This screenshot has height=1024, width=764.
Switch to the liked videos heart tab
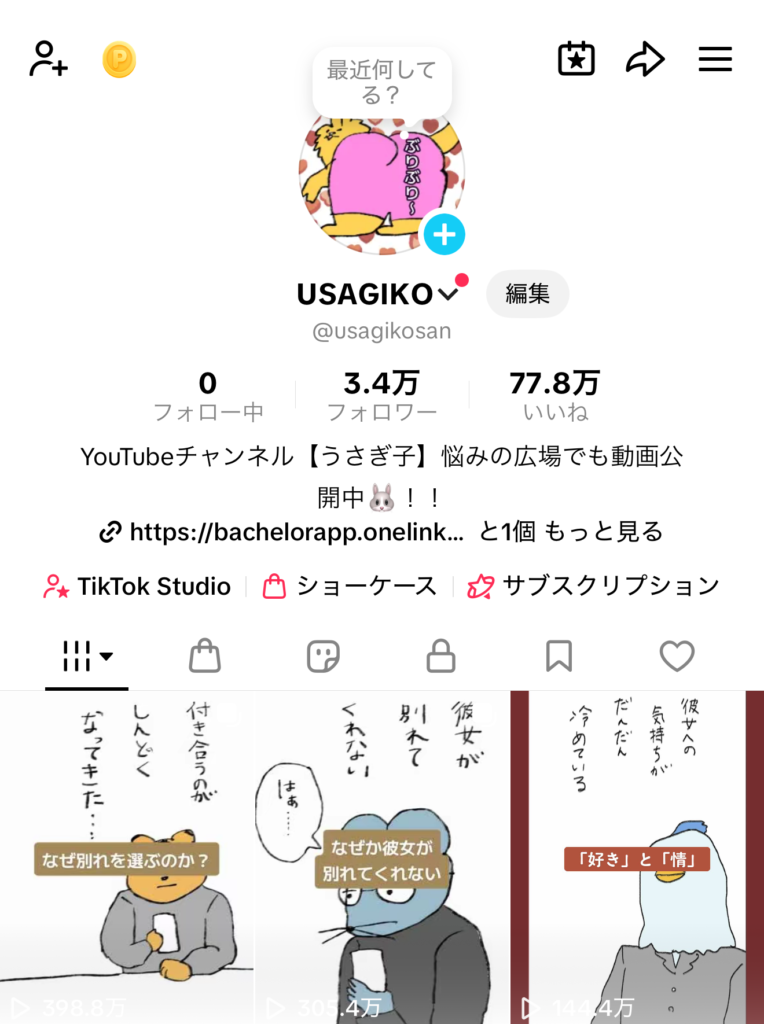[677, 657]
